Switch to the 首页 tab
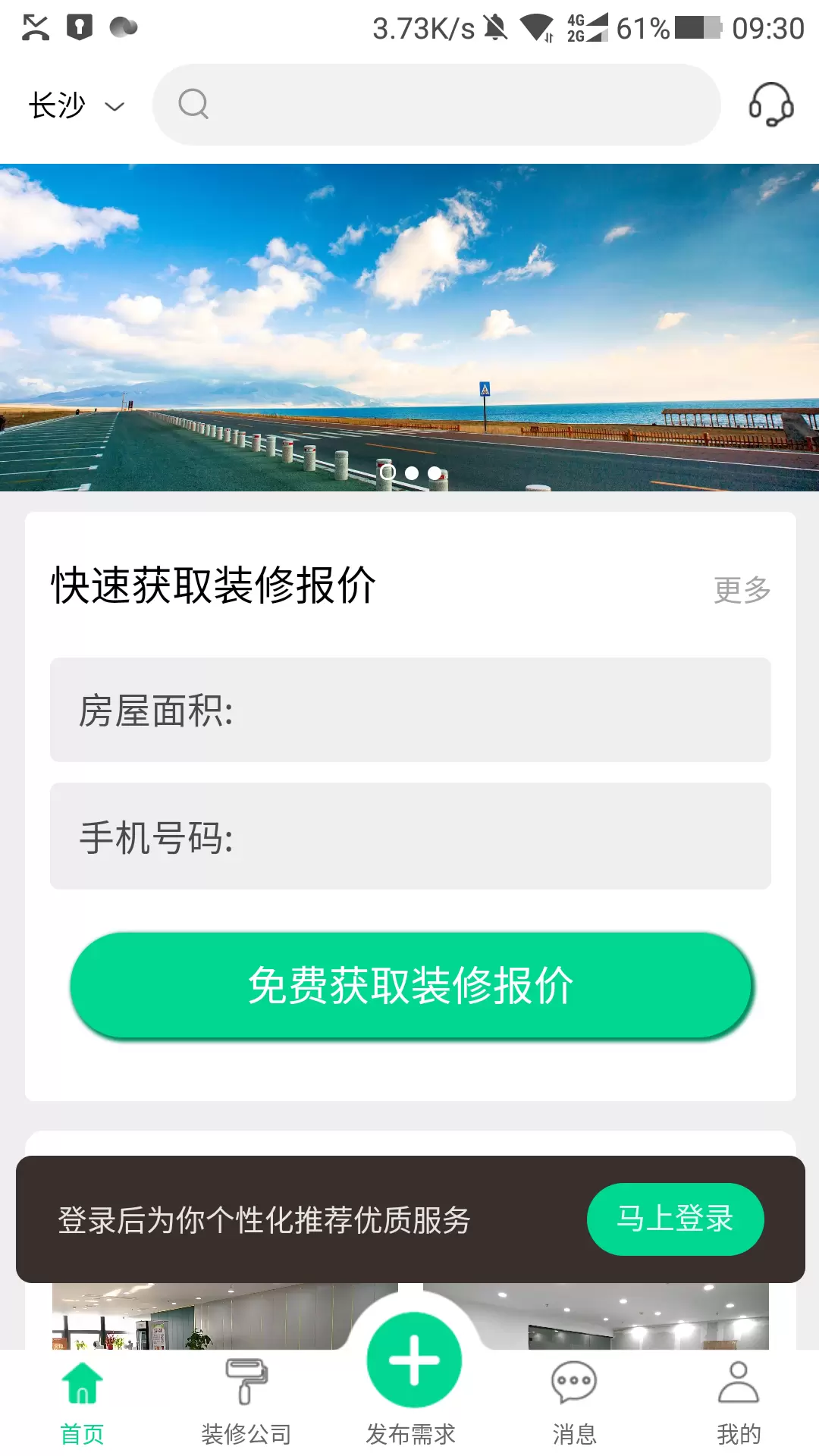The image size is (819, 1456). [x=82, y=1401]
